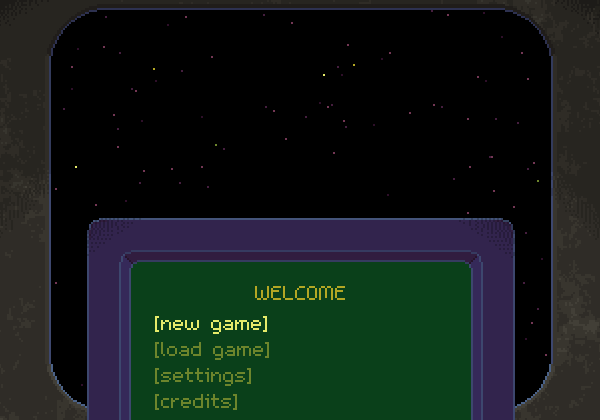
Task: View the credits
Action: click(x=196, y=402)
